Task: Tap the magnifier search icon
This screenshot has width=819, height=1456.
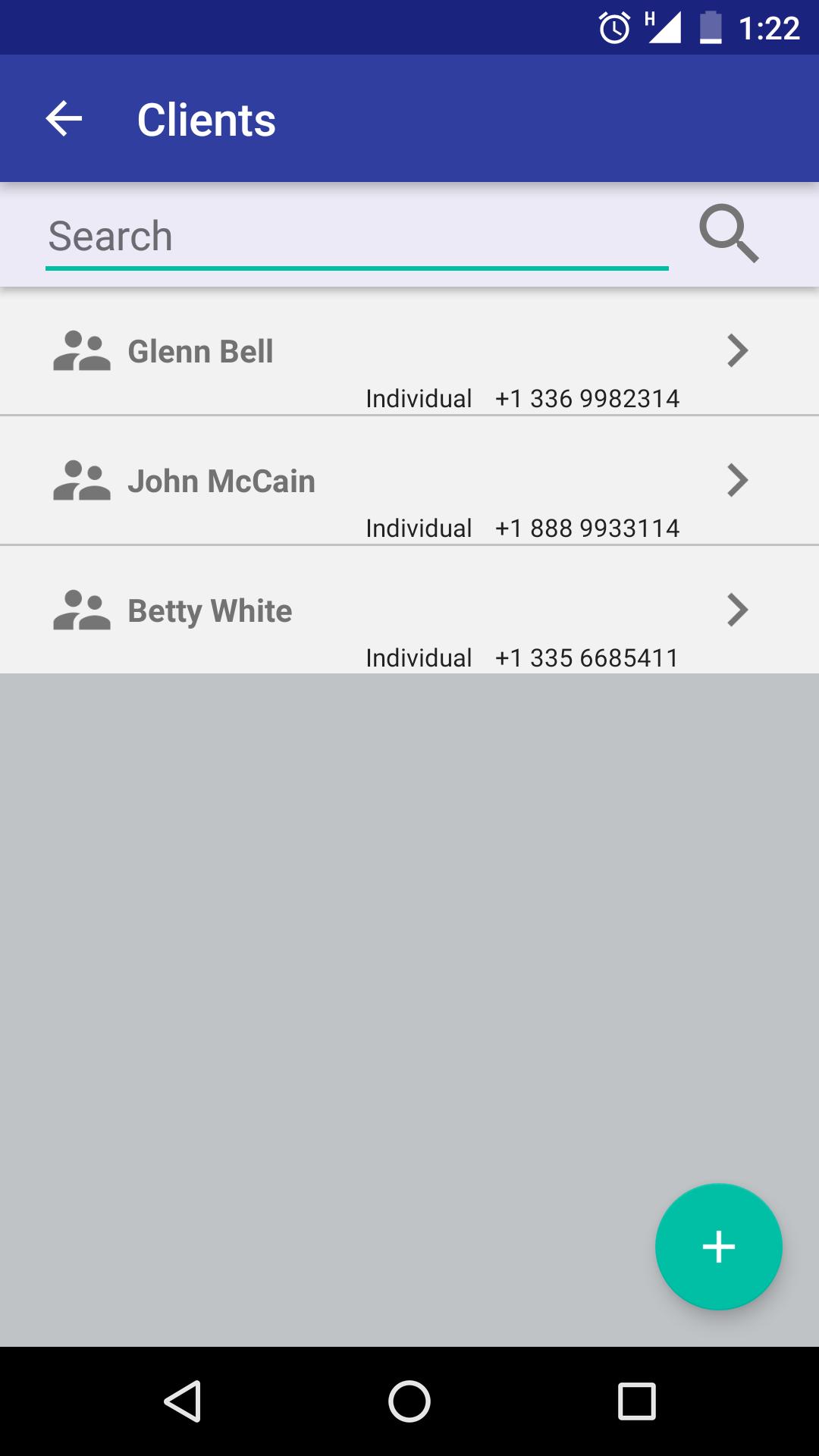Action: (728, 234)
